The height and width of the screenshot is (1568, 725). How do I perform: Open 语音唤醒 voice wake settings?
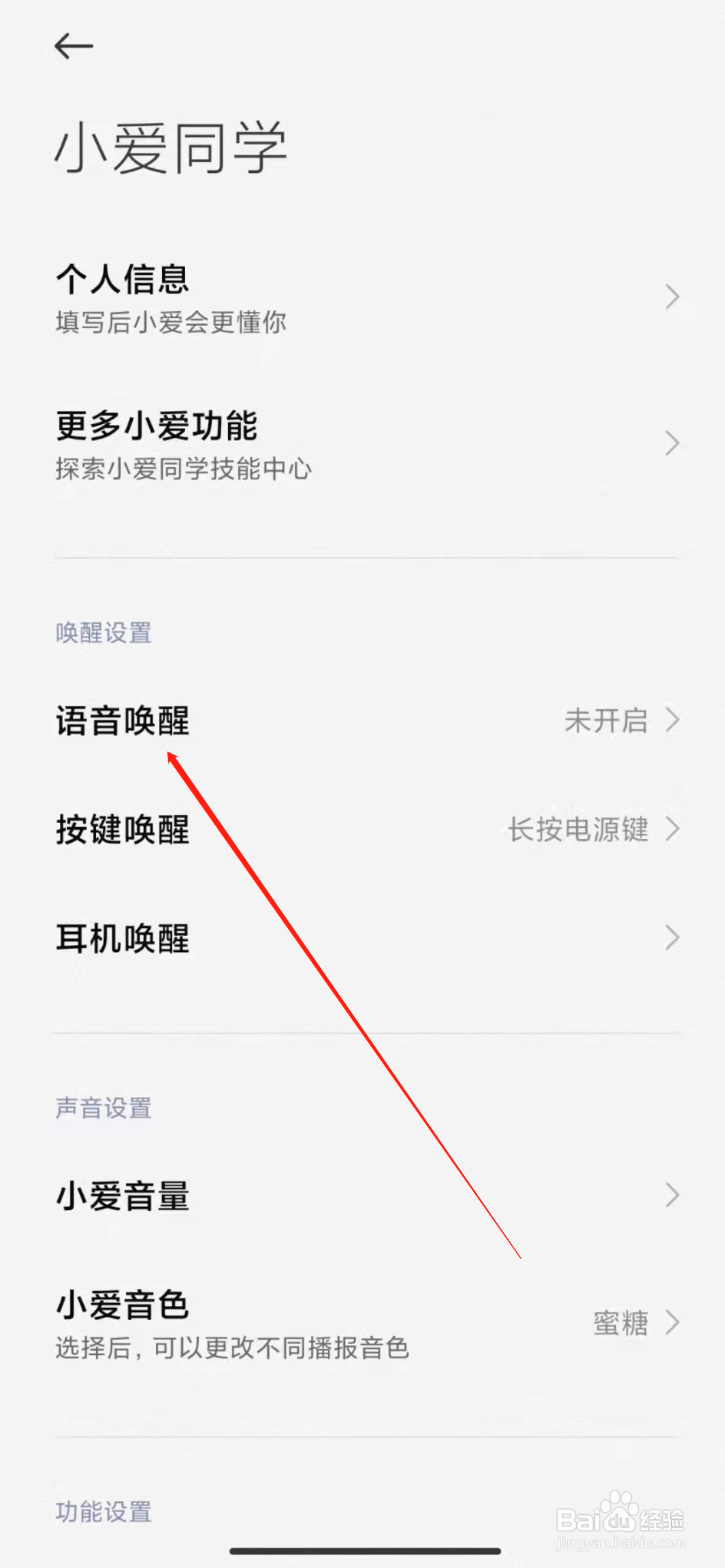[x=121, y=720]
